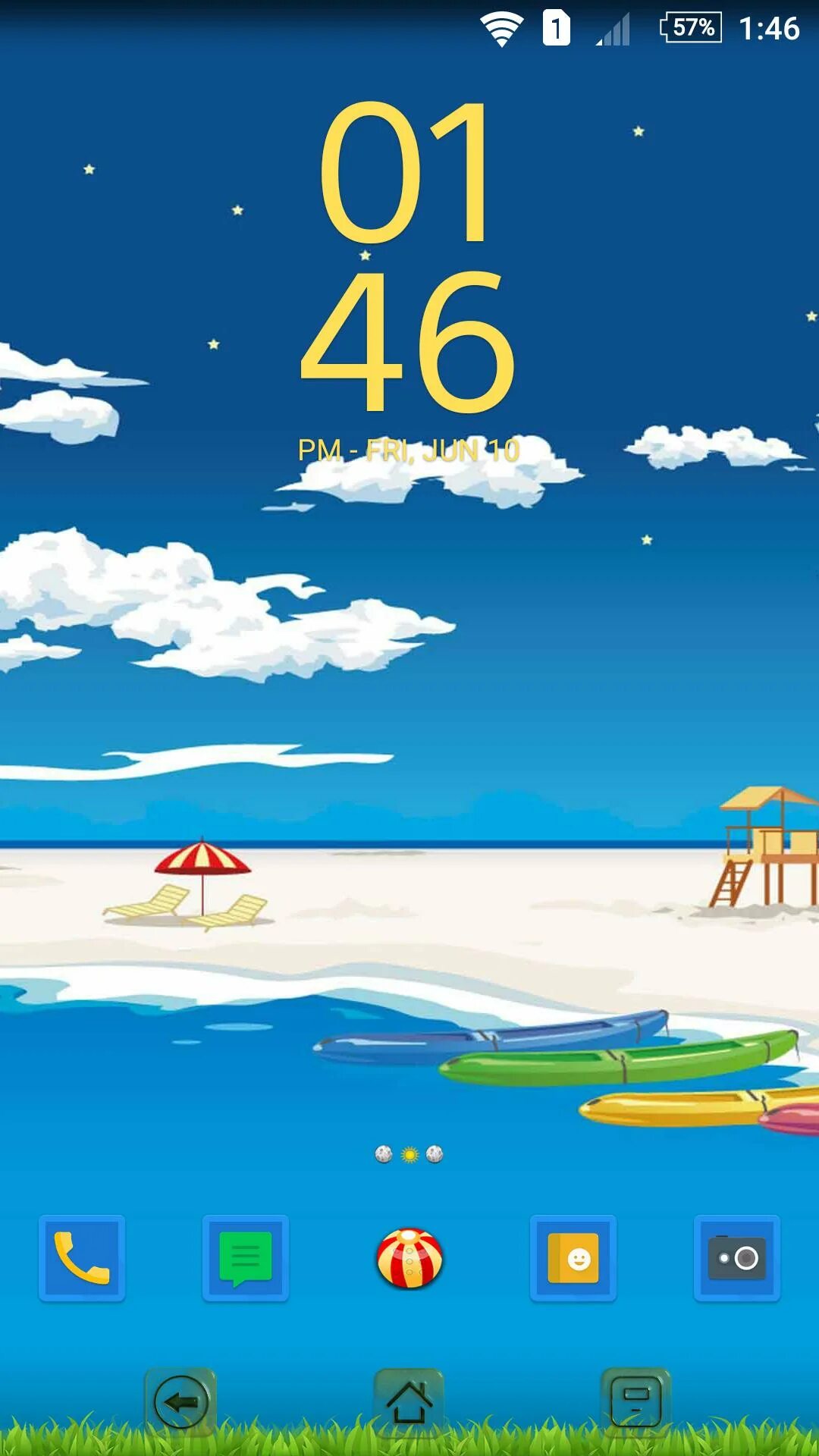Tap the back navigation button
The image size is (819, 1456).
[x=180, y=1402]
